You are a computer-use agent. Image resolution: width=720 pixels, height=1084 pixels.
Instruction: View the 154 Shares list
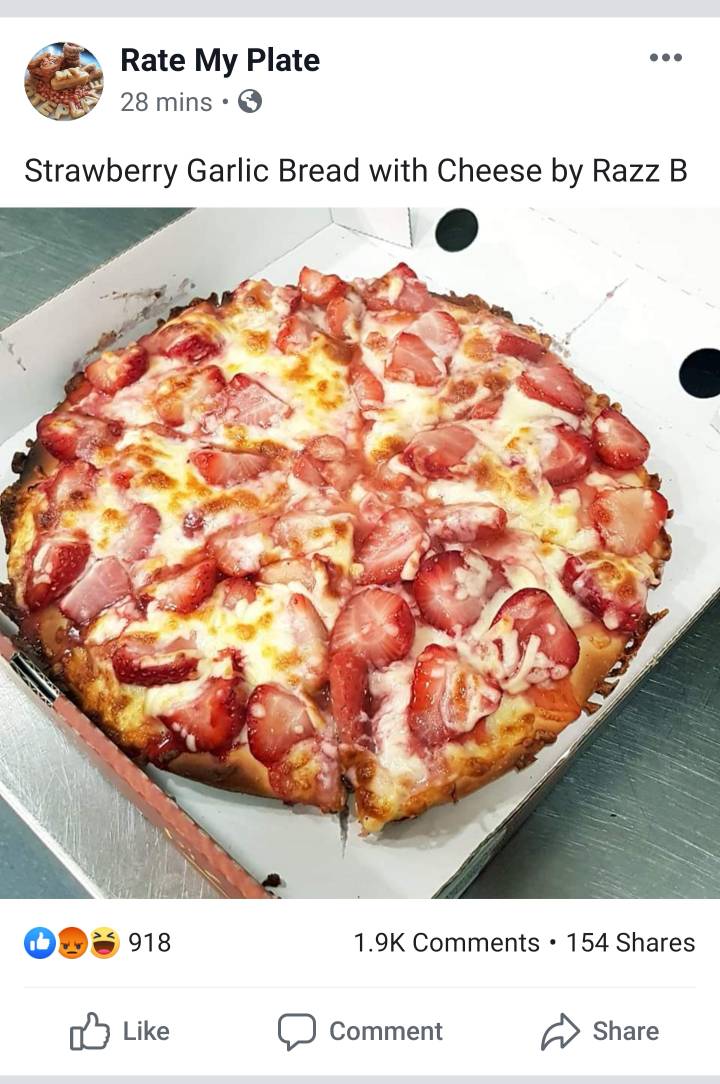coord(630,942)
